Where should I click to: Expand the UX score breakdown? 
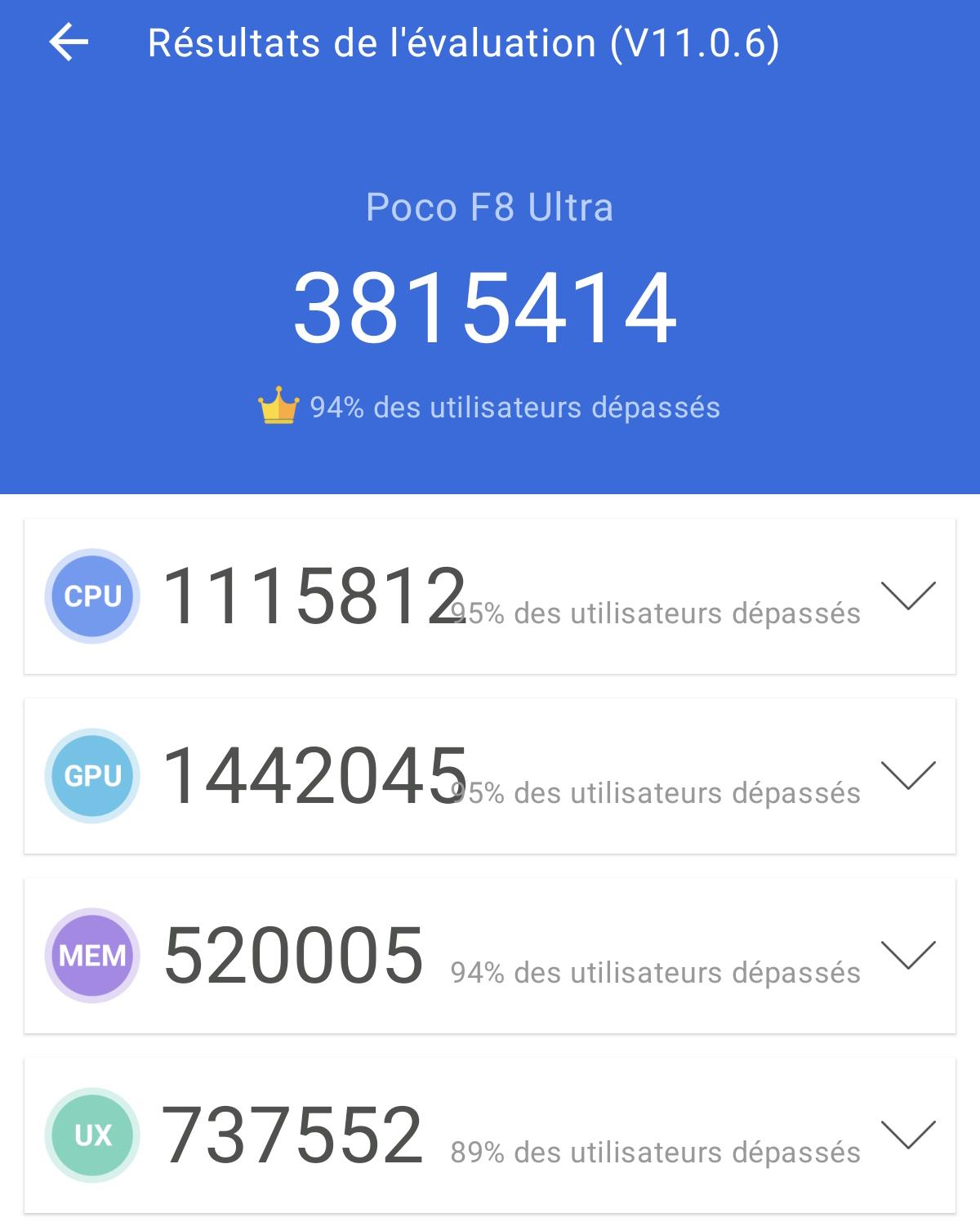907,1135
